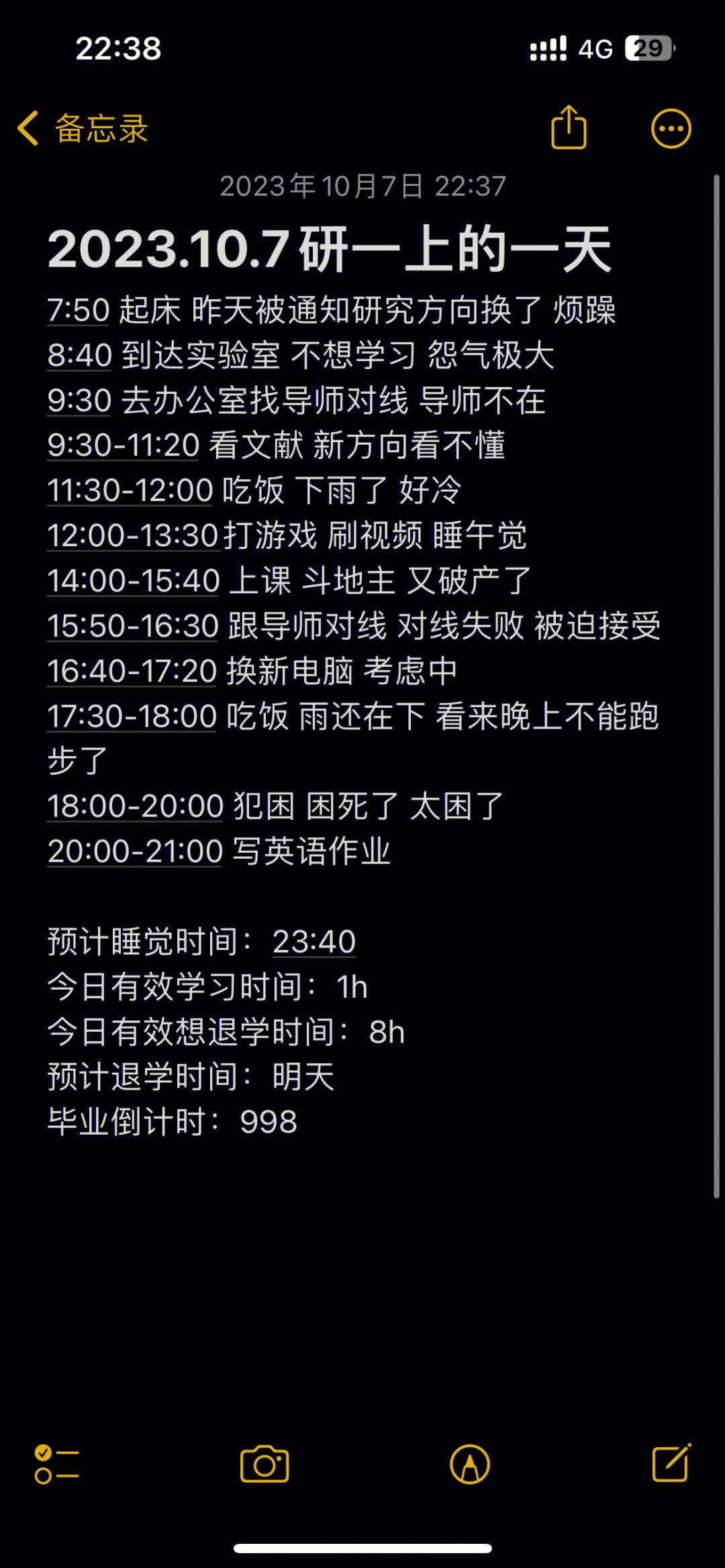
Task: Open the 8:40 time link
Action: [x=79, y=356]
